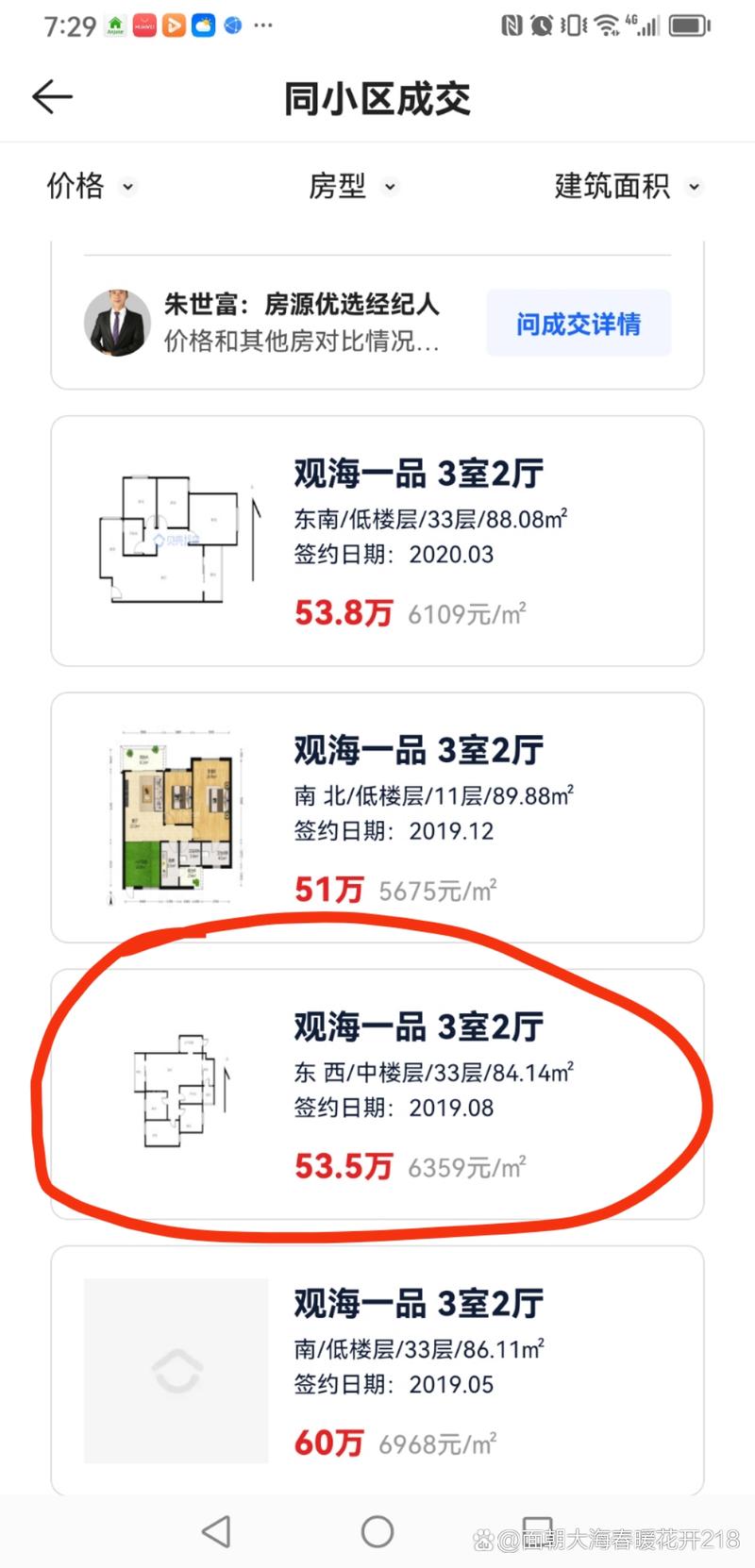This screenshot has height=1568, width=755.
Task: Tap the ellipsis notification icon in status bar
Action: pos(264,25)
